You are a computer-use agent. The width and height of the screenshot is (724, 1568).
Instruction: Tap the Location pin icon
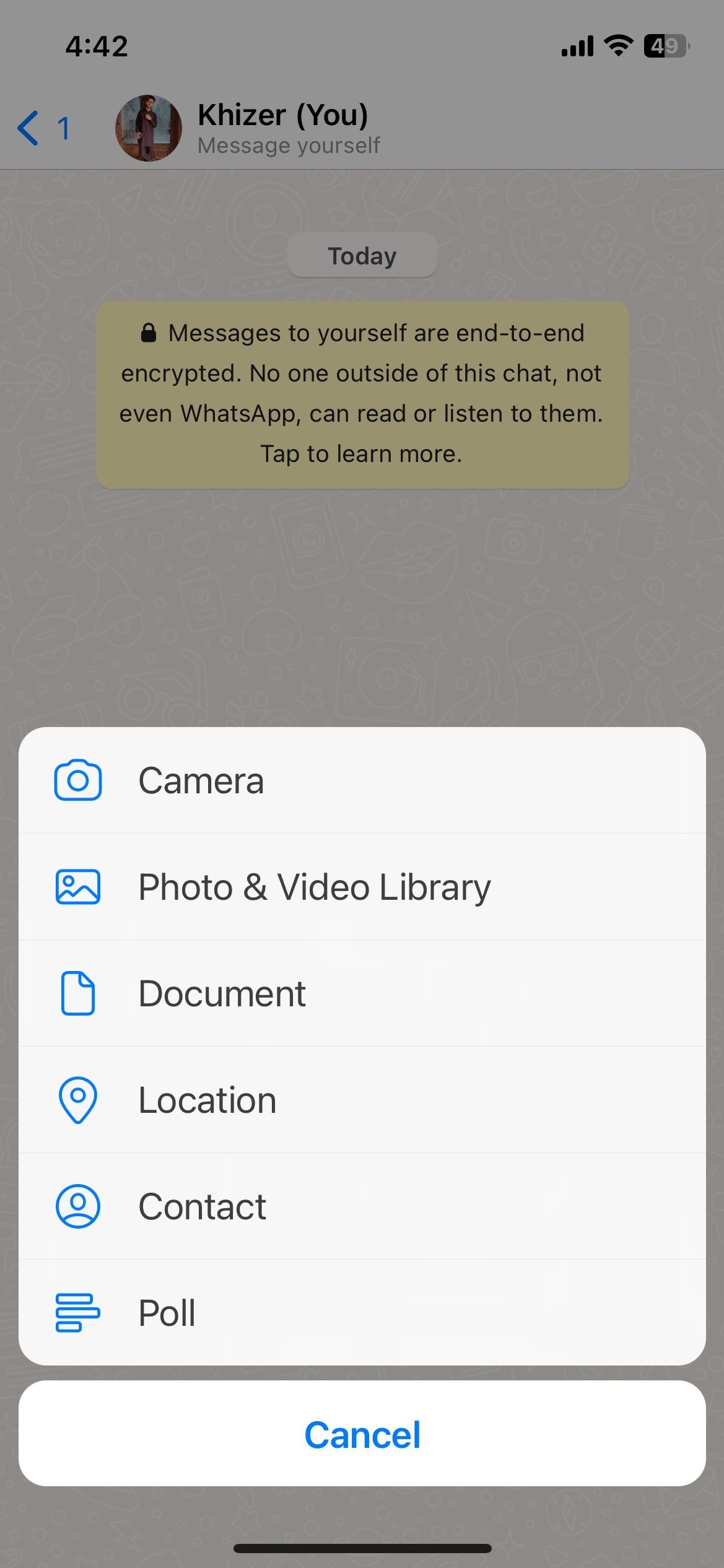click(x=76, y=1100)
